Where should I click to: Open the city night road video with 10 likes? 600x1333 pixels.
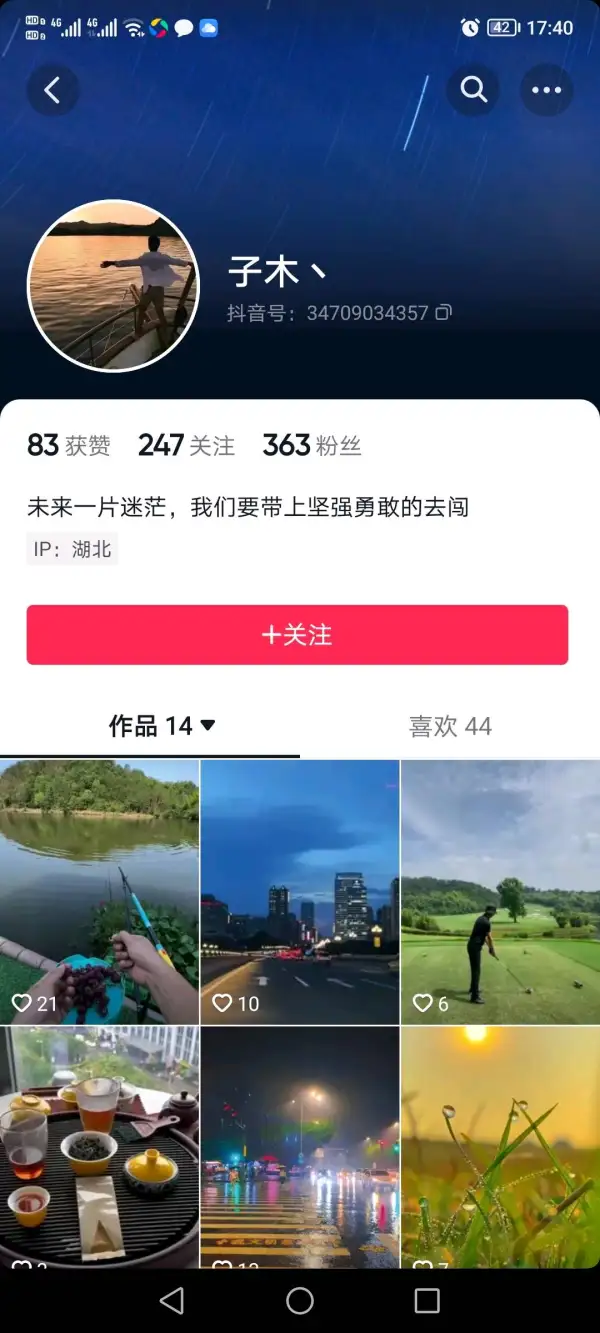[300, 892]
